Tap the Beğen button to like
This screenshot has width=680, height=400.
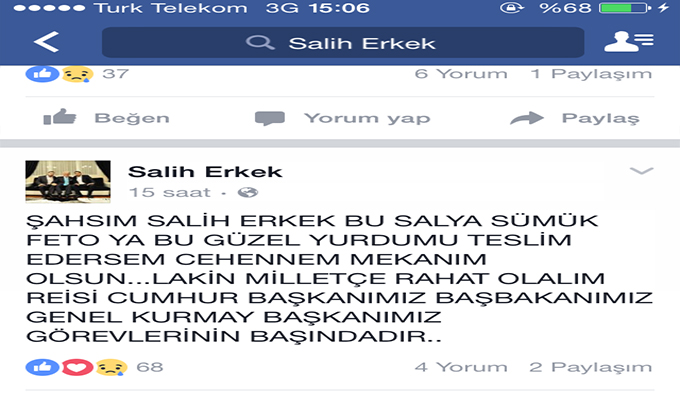[107, 118]
